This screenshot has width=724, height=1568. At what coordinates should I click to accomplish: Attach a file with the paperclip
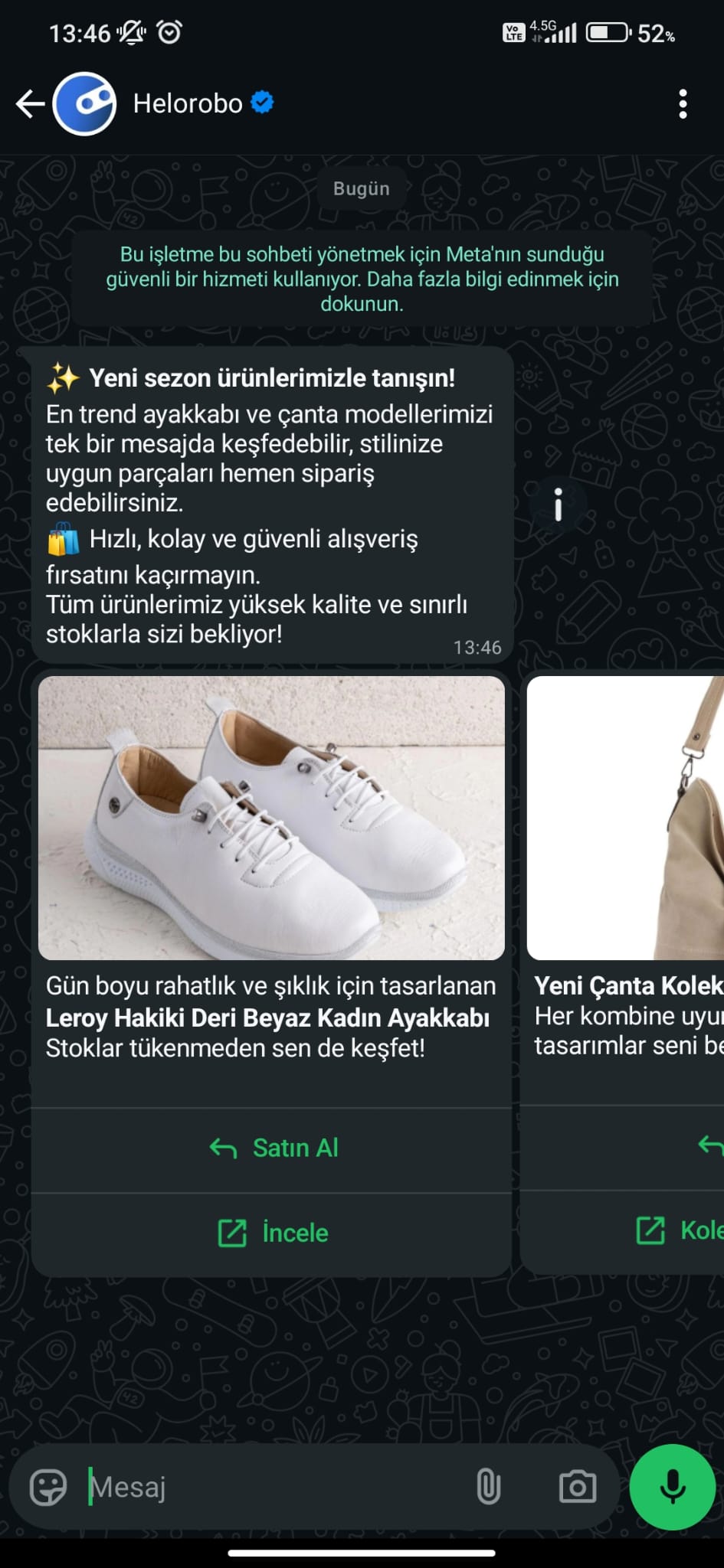point(488,1488)
